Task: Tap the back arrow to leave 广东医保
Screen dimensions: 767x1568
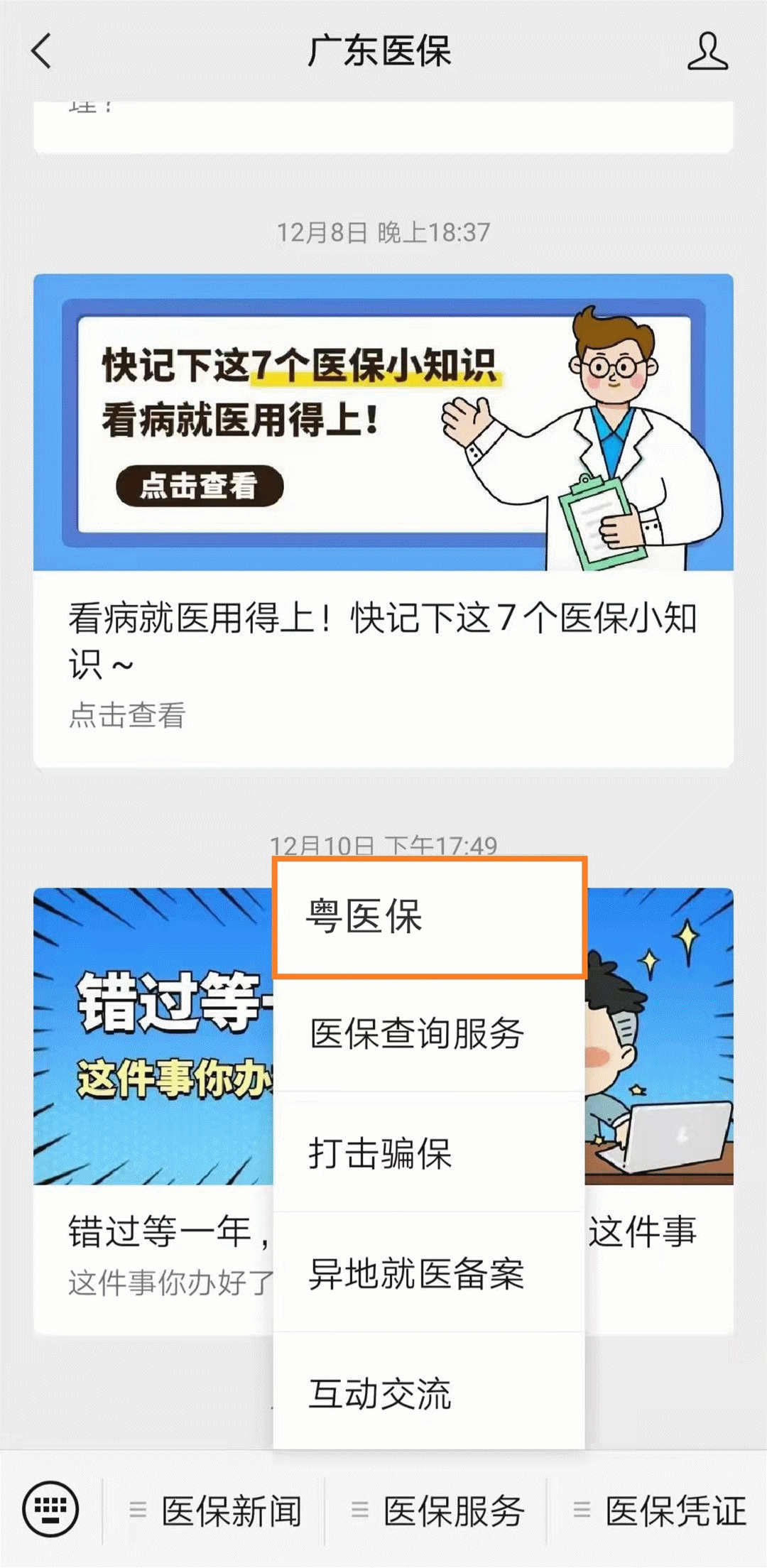Action: click(x=39, y=51)
